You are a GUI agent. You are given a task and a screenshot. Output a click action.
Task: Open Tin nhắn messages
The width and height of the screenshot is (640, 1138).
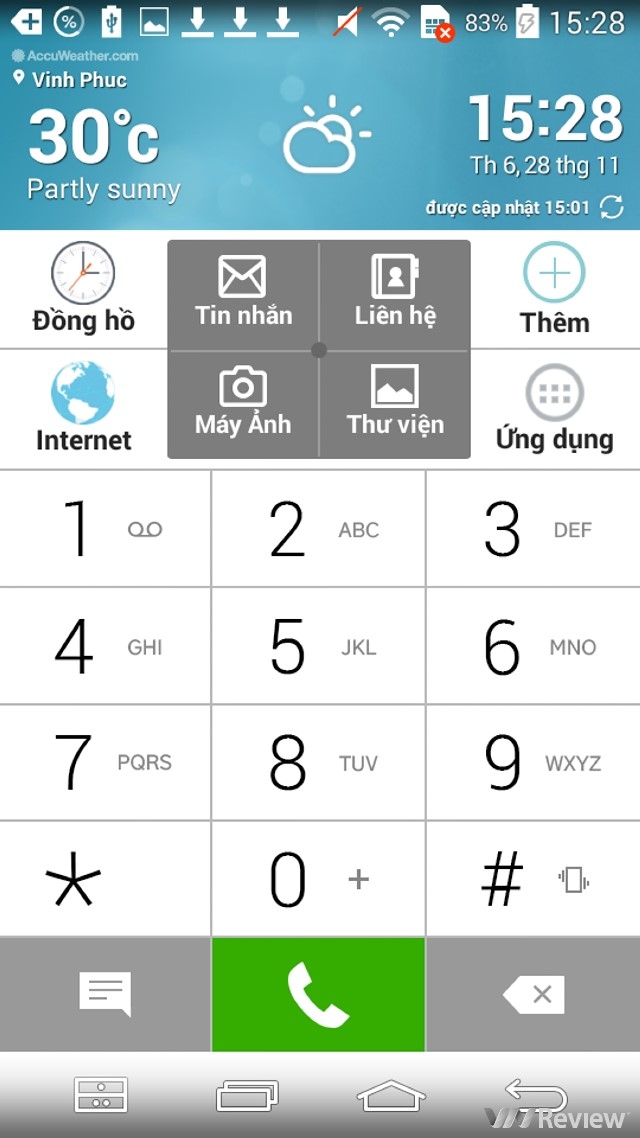(243, 295)
